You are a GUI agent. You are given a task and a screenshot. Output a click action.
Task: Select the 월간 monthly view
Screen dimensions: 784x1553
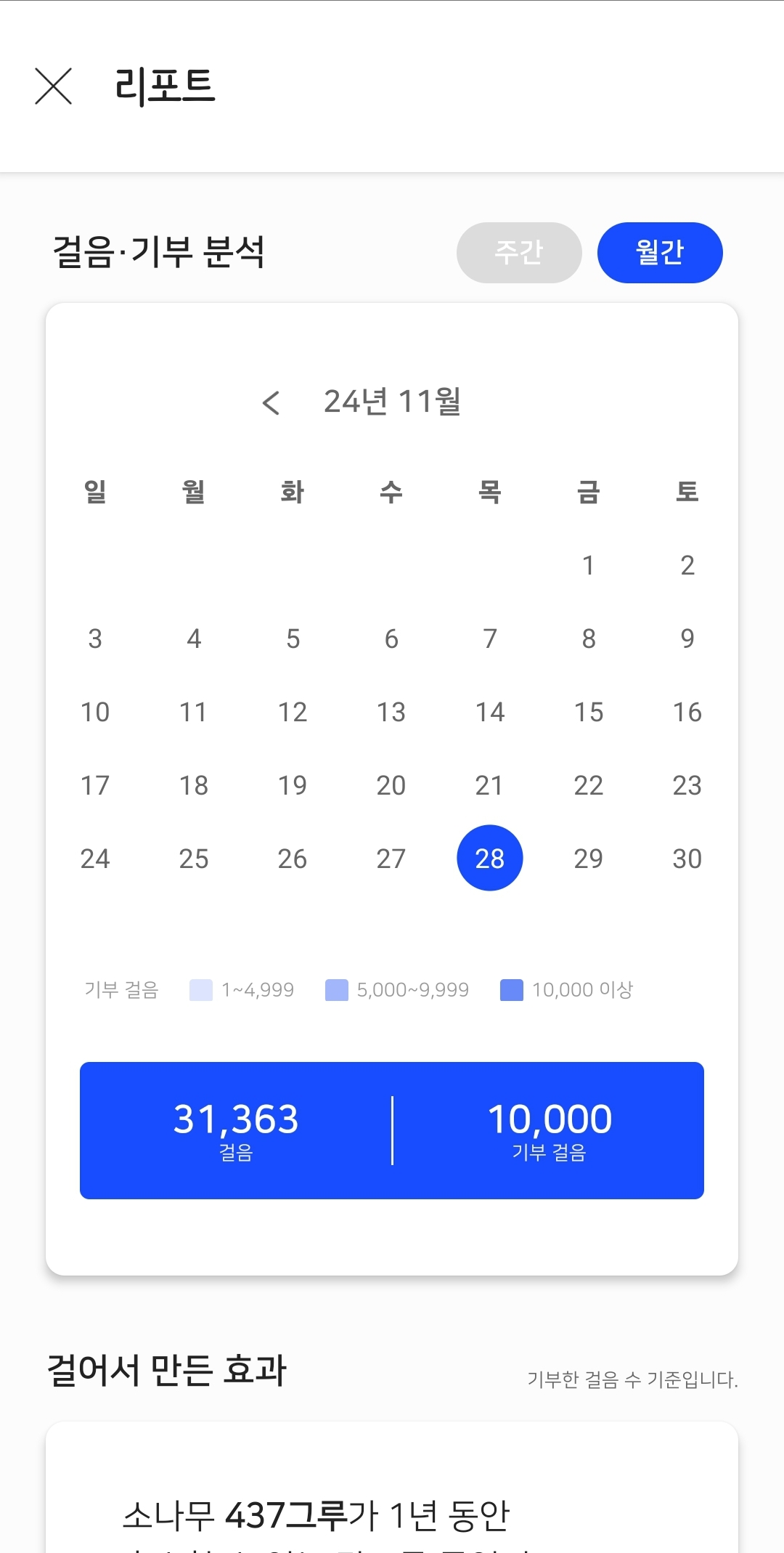(659, 253)
